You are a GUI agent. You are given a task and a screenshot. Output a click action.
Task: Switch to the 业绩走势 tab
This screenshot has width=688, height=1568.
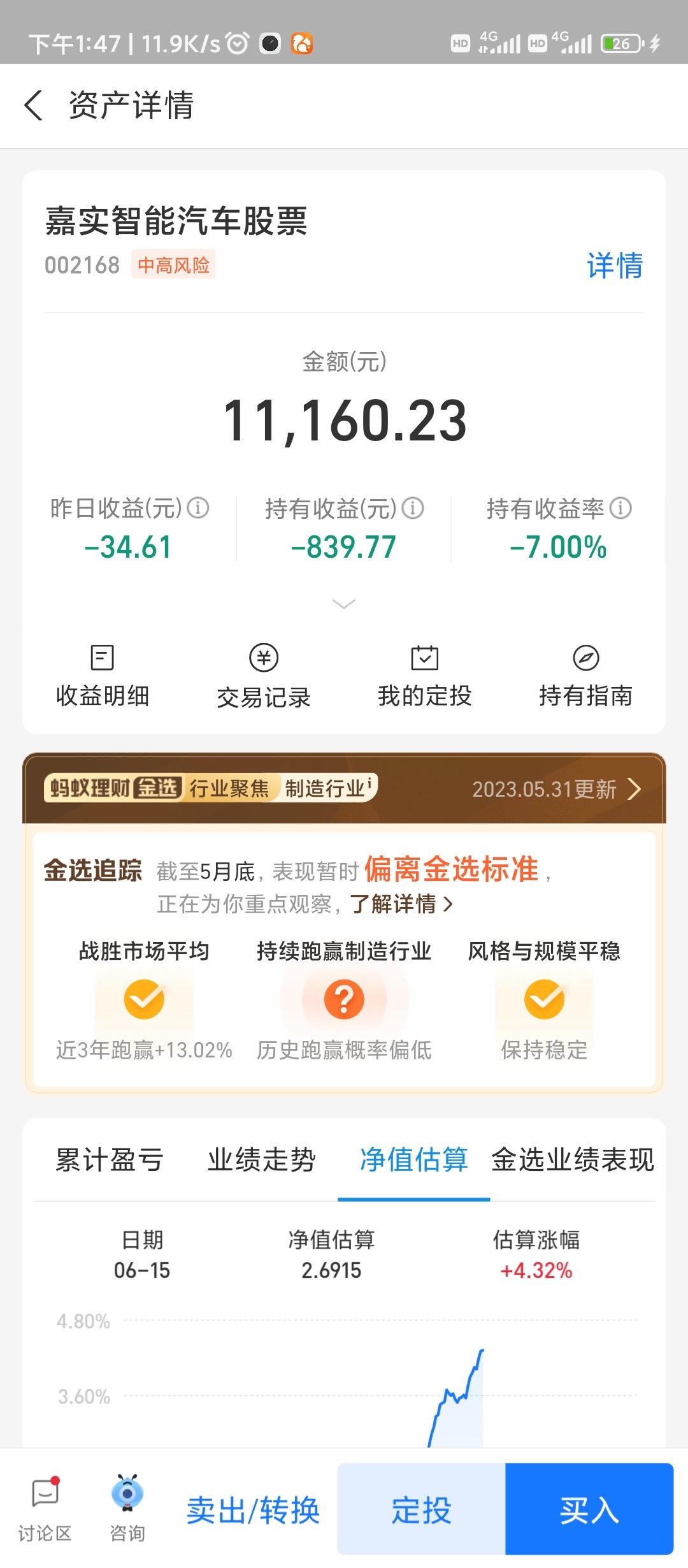tap(261, 1159)
